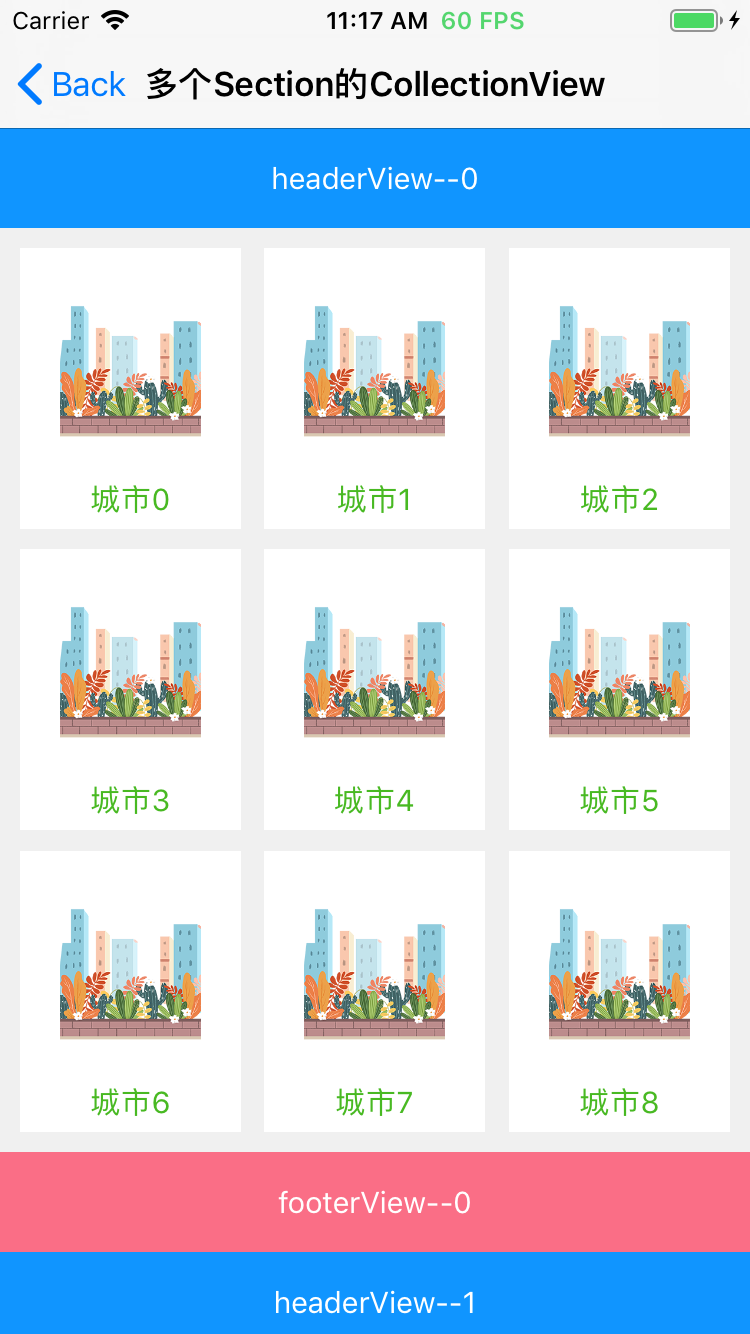Go back using the Back button
Viewport: 750px width, 1334px height.
[72, 85]
